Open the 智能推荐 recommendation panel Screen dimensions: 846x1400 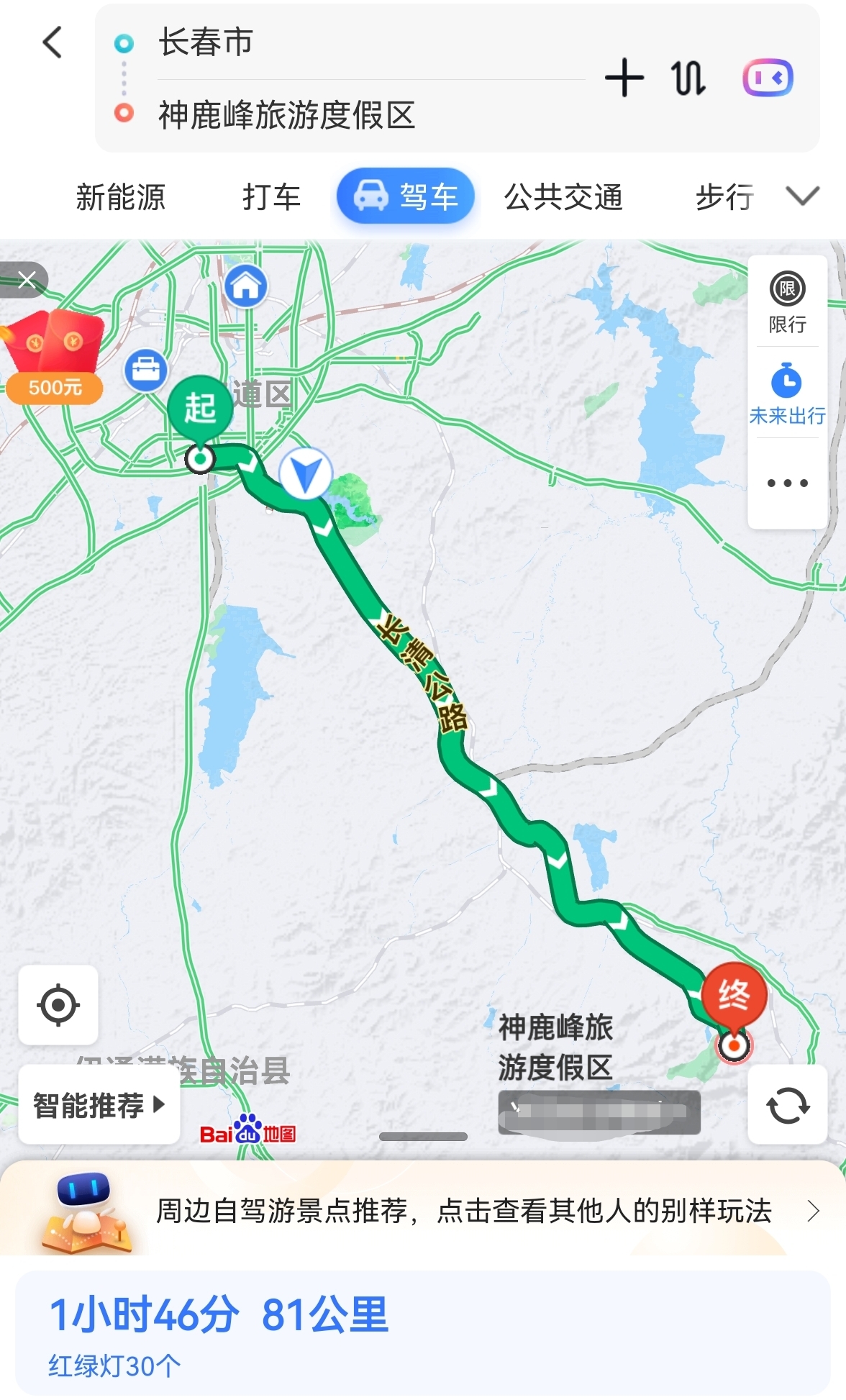(99, 1103)
